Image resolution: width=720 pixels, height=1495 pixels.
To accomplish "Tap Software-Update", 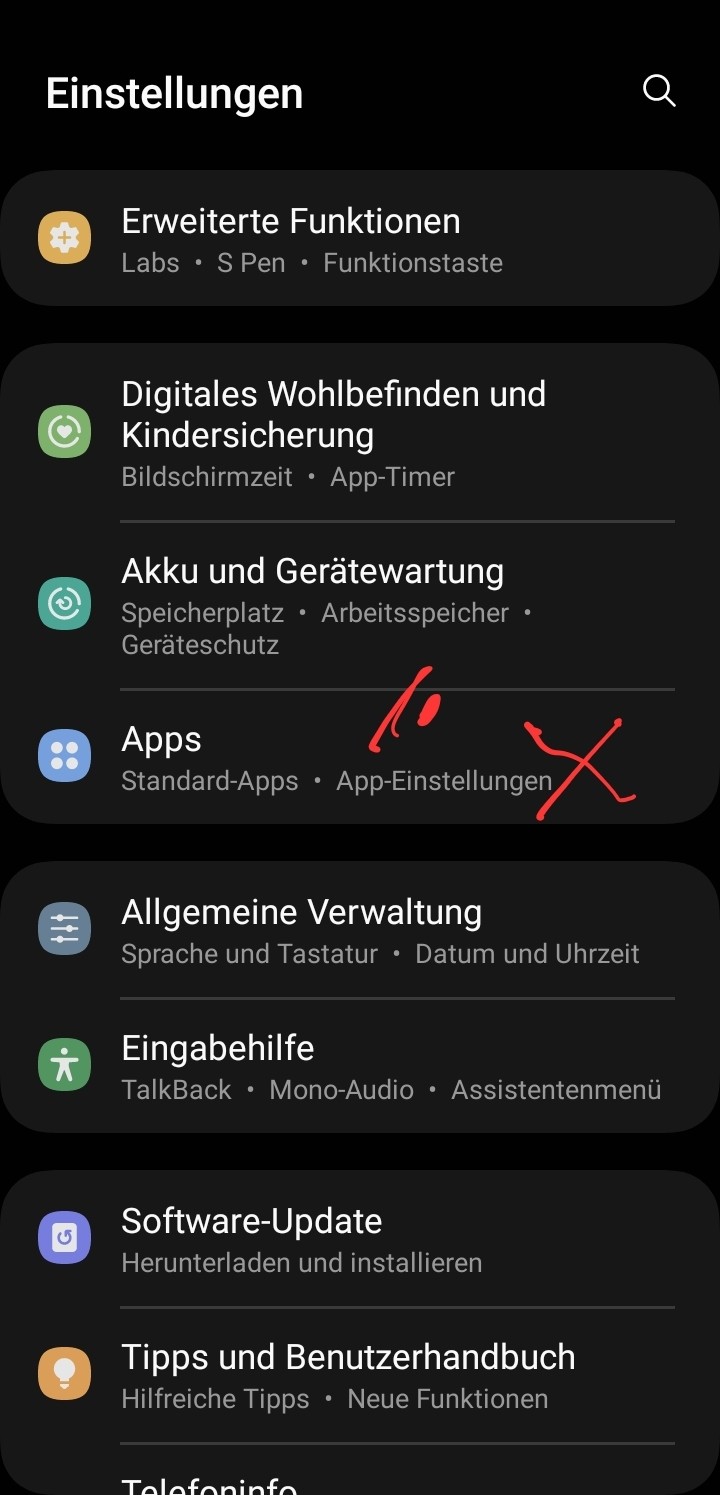I will (360, 1239).
